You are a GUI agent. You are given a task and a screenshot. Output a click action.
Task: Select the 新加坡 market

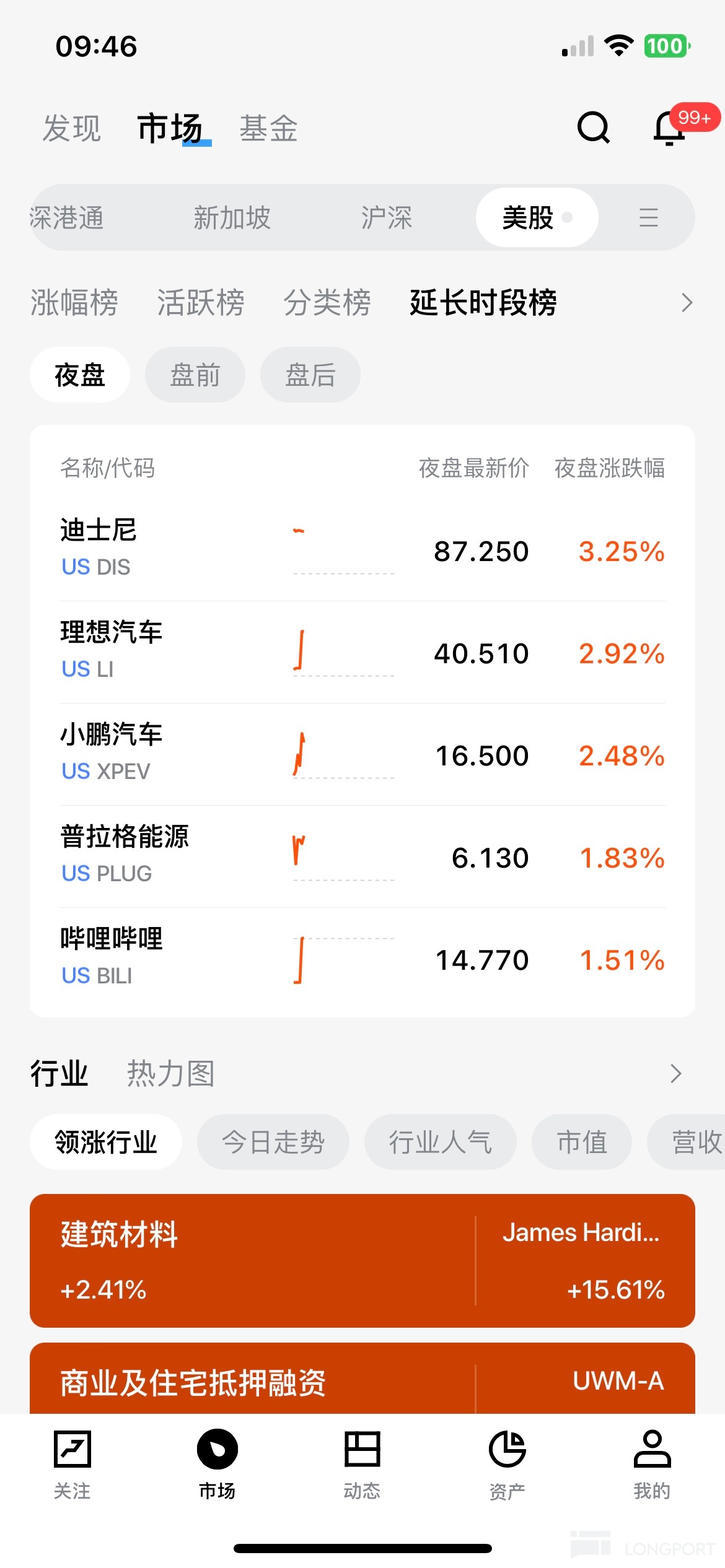[232, 218]
